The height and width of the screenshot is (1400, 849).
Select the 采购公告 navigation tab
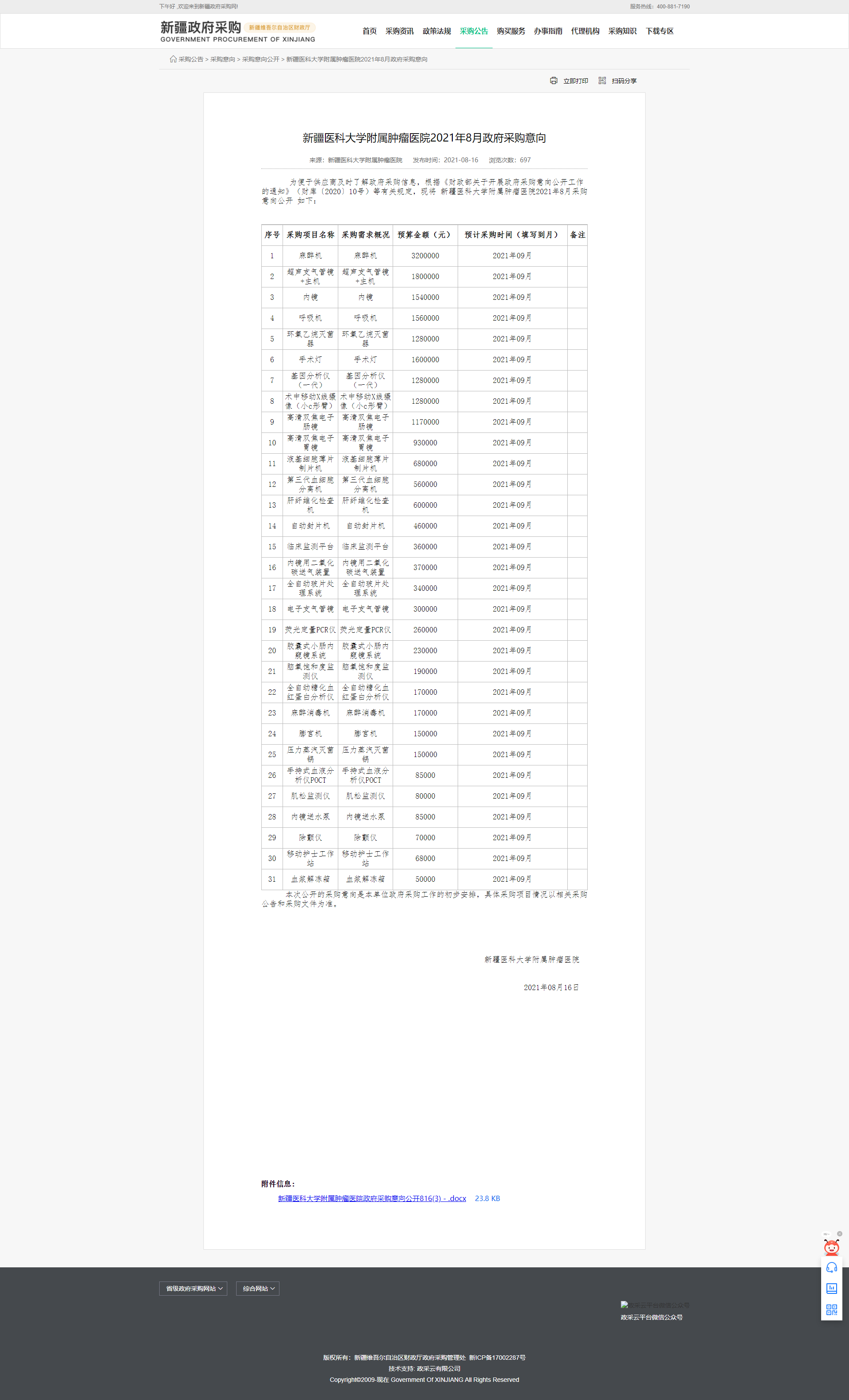click(x=474, y=31)
